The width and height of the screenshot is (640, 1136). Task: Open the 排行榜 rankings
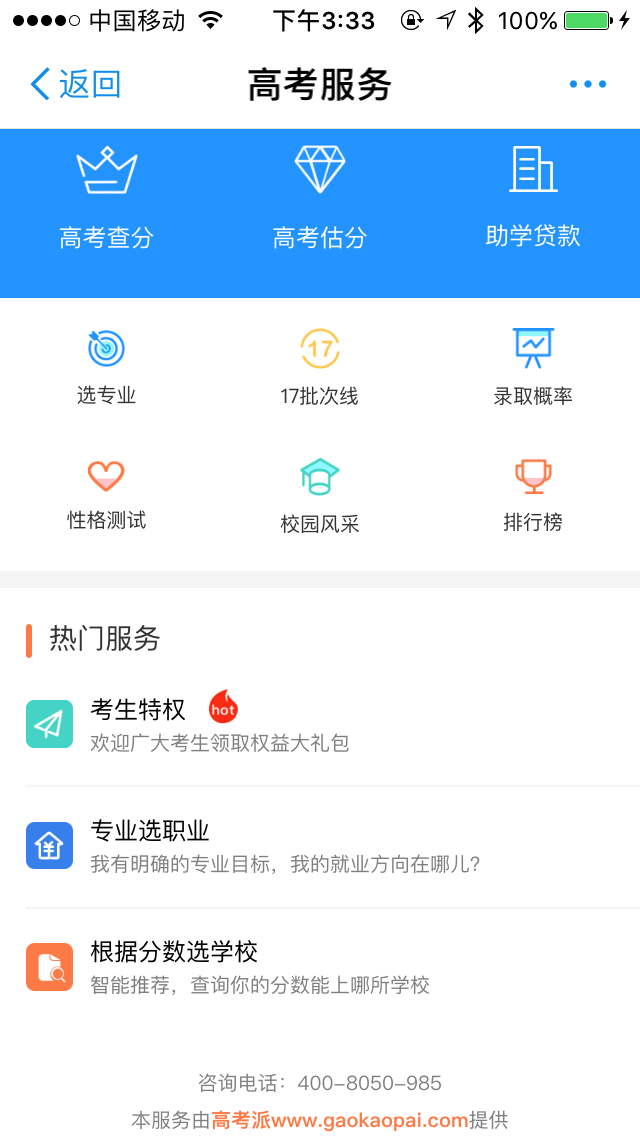point(533,495)
